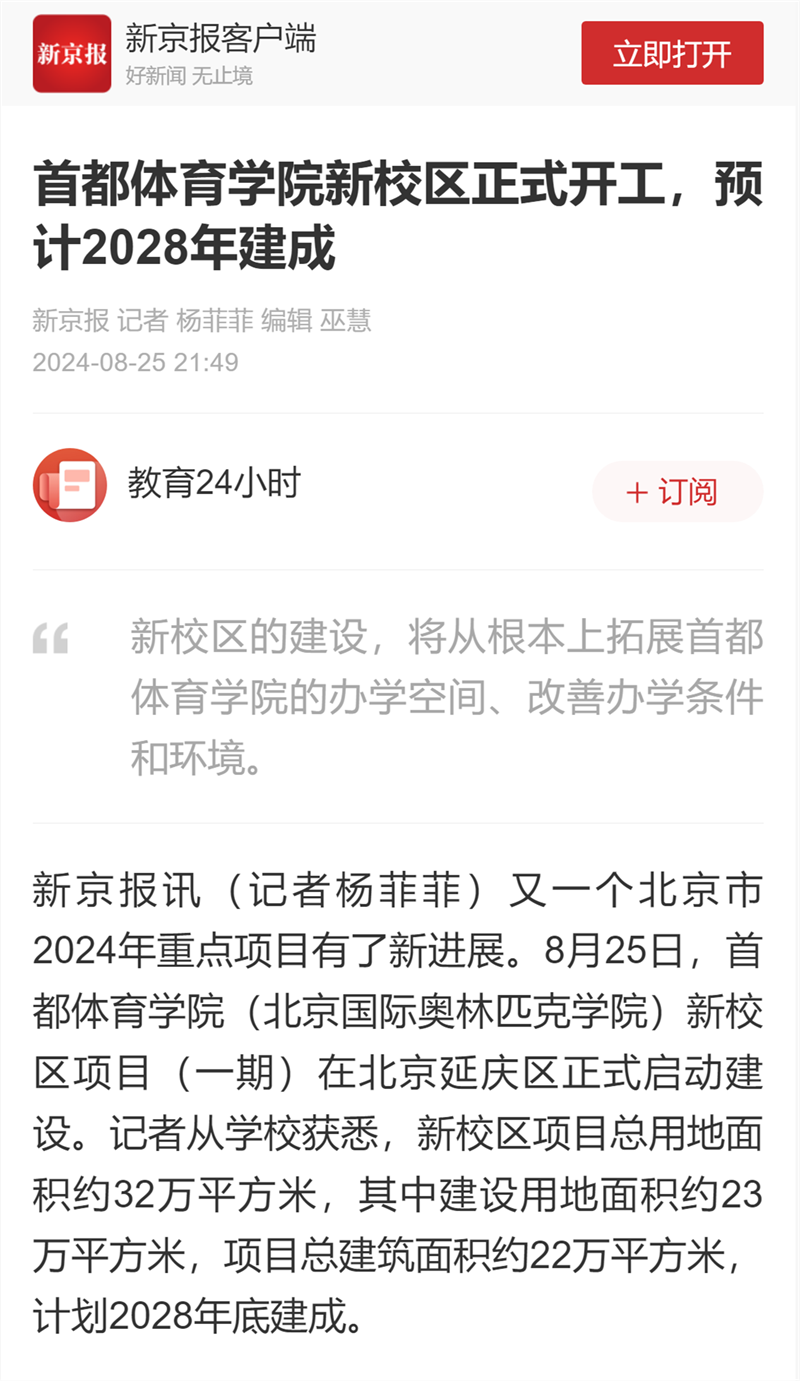Open the 教育24小时 channel page
This screenshot has width=800, height=1381.
click(x=213, y=484)
